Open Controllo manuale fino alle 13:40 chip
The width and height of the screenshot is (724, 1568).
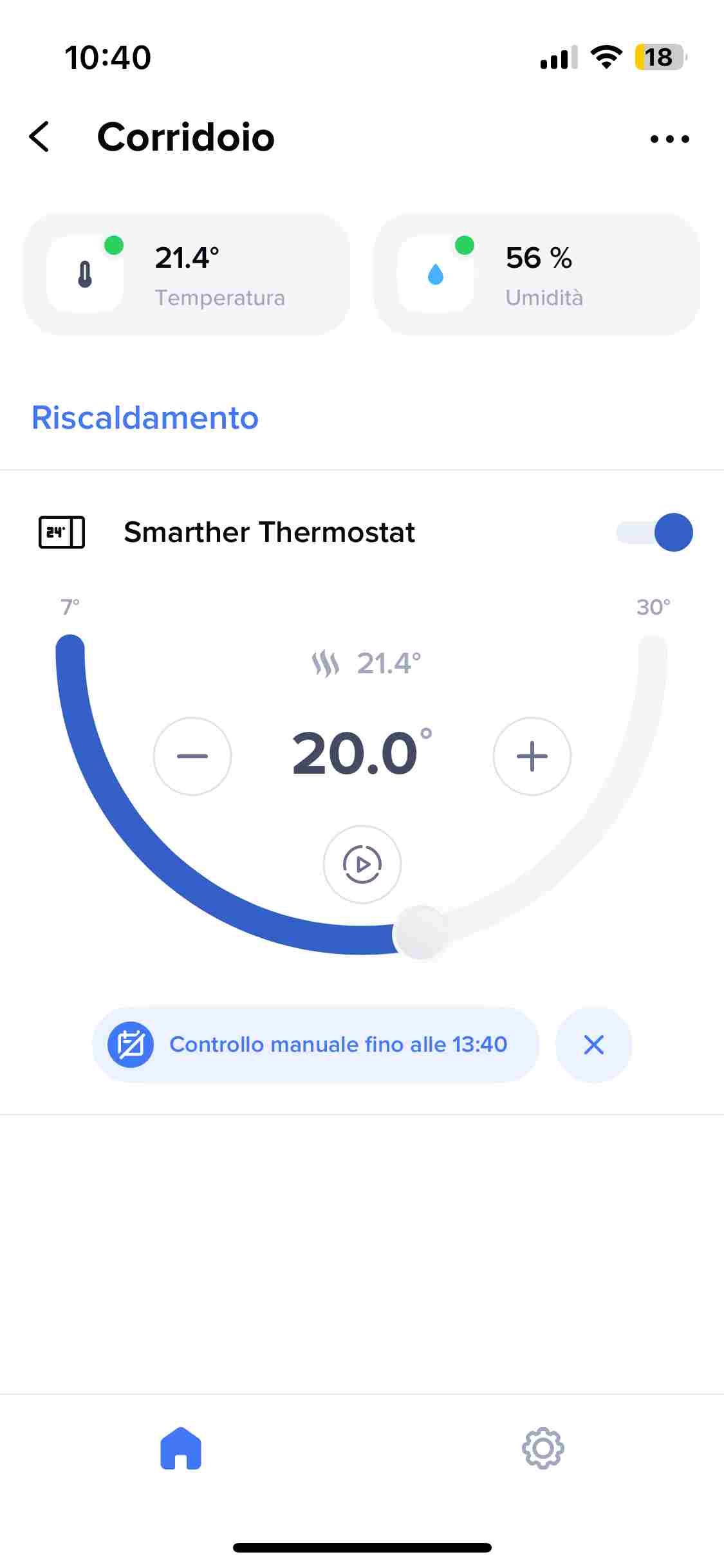pos(315,1045)
